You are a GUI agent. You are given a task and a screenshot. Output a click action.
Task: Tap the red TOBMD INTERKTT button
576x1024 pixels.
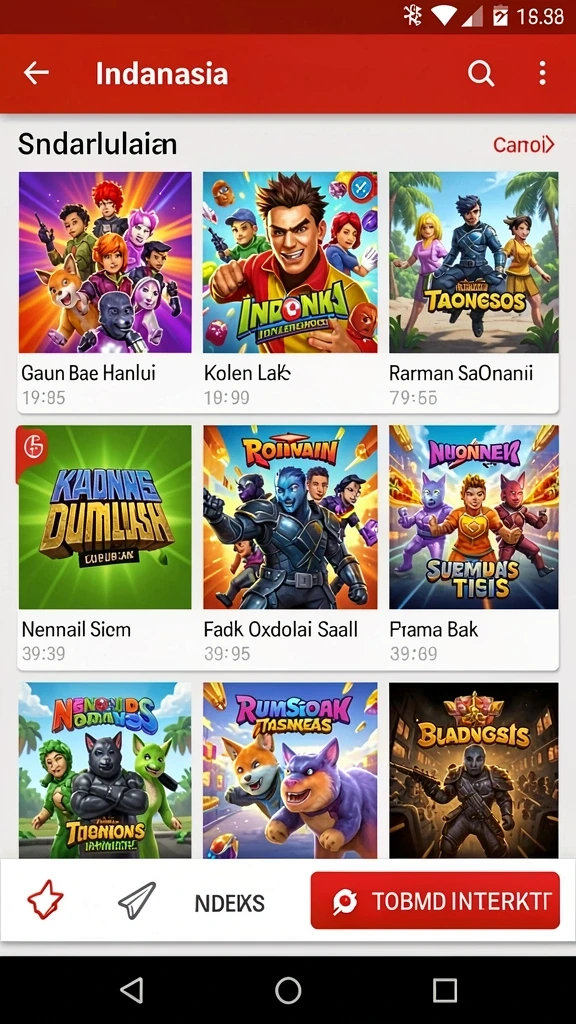435,901
